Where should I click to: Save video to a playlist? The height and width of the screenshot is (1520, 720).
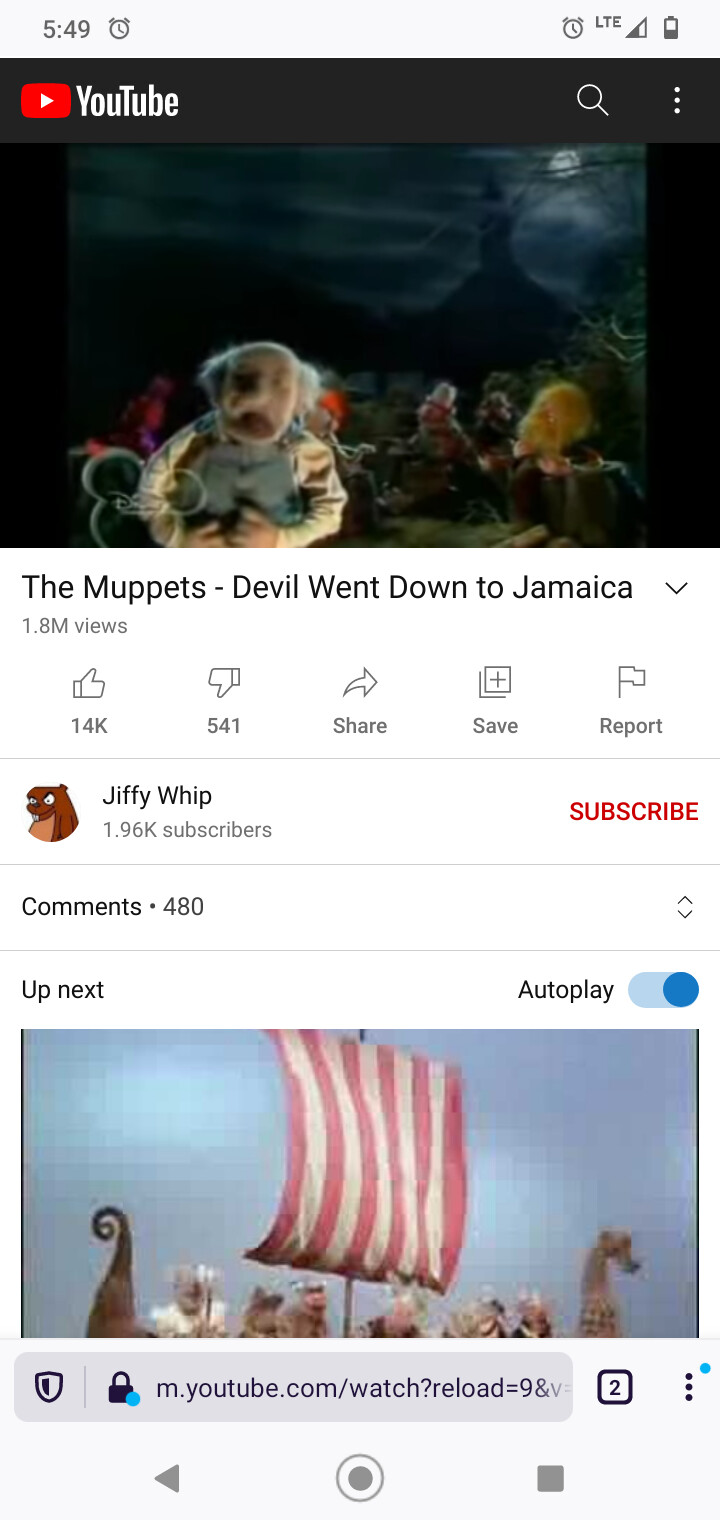tap(495, 701)
